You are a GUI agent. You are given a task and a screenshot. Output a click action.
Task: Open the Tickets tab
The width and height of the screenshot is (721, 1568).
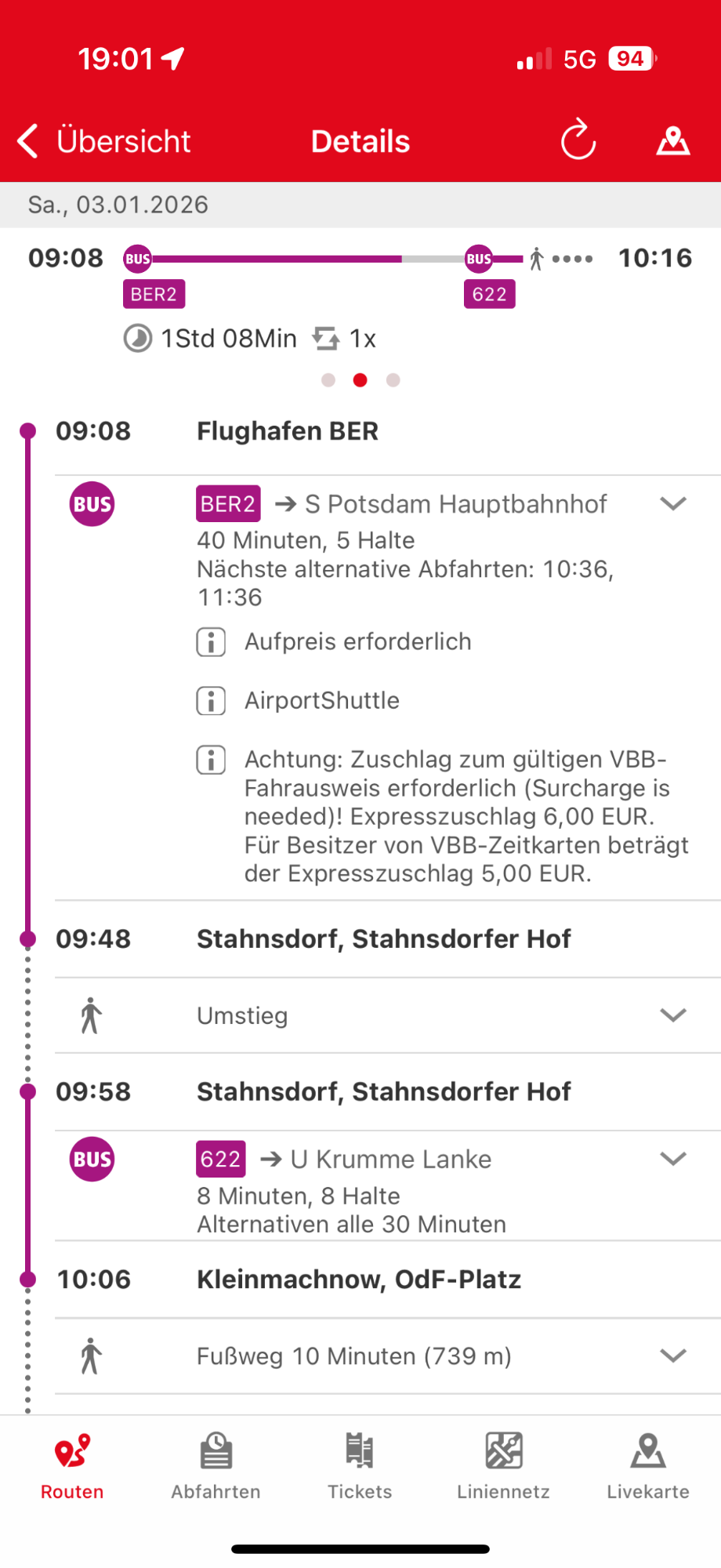[x=360, y=1466]
